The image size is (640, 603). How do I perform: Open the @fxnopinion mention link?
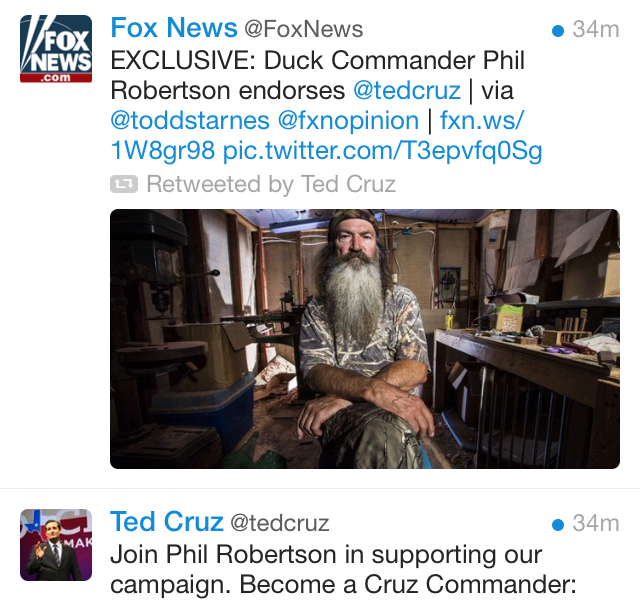(348, 121)
